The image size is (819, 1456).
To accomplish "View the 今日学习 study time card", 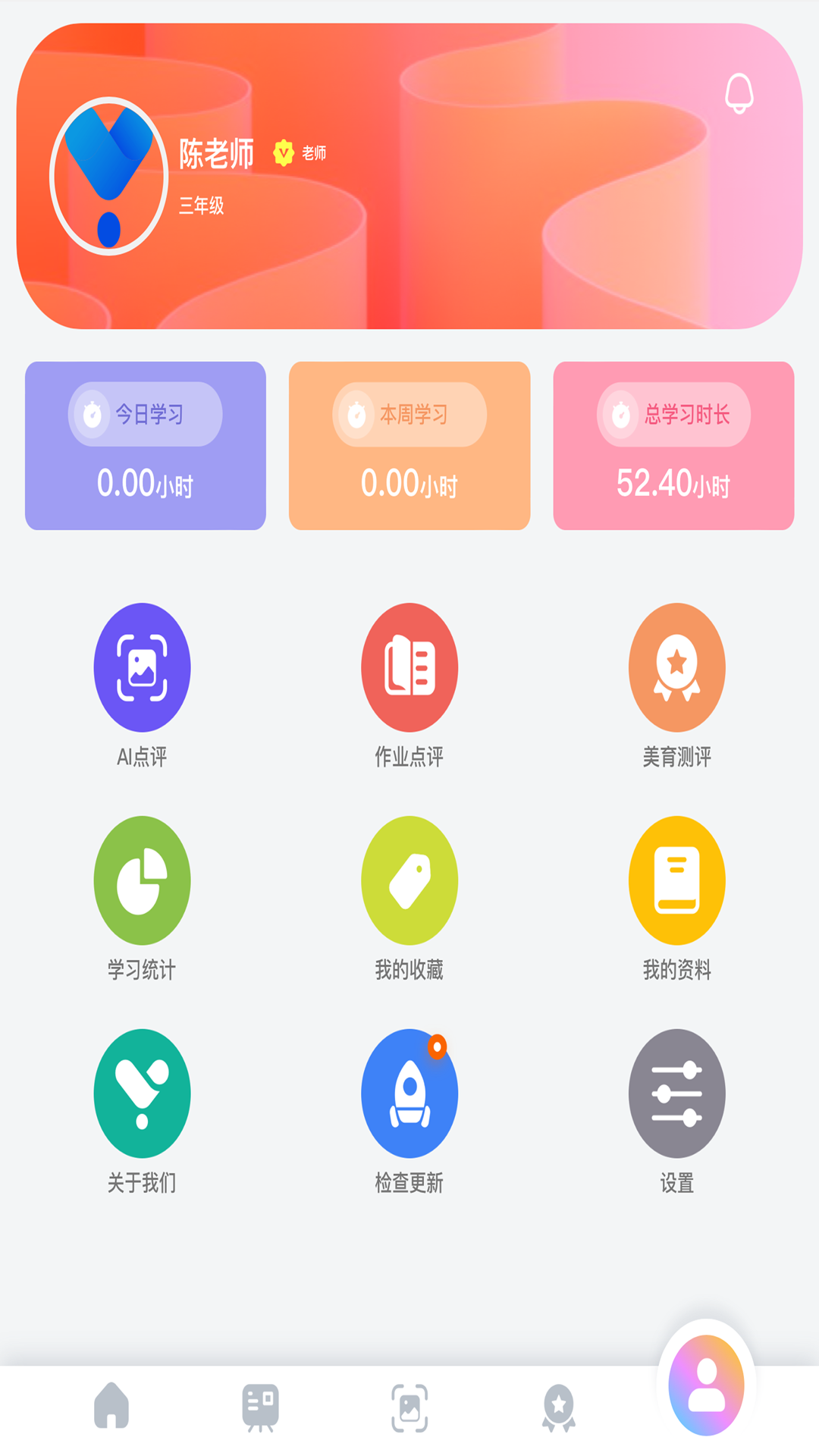I will [x=146, y=445].
